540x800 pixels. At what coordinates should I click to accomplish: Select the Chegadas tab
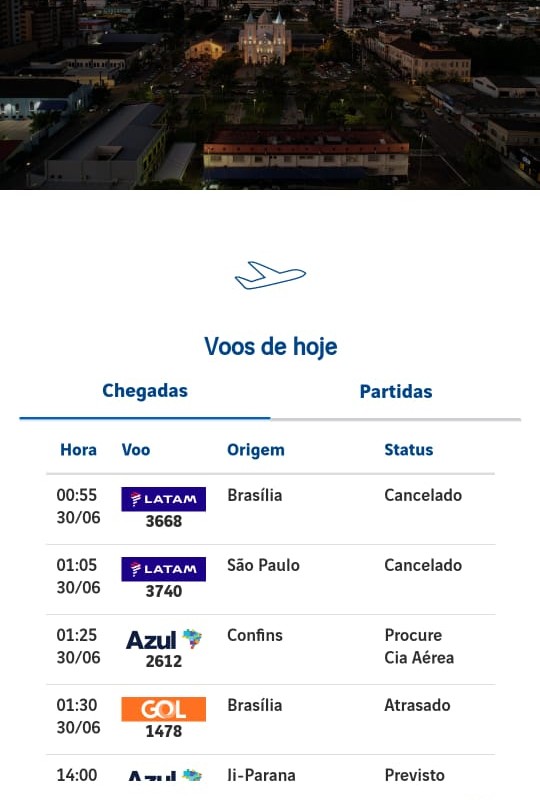(x=145, y=391)
